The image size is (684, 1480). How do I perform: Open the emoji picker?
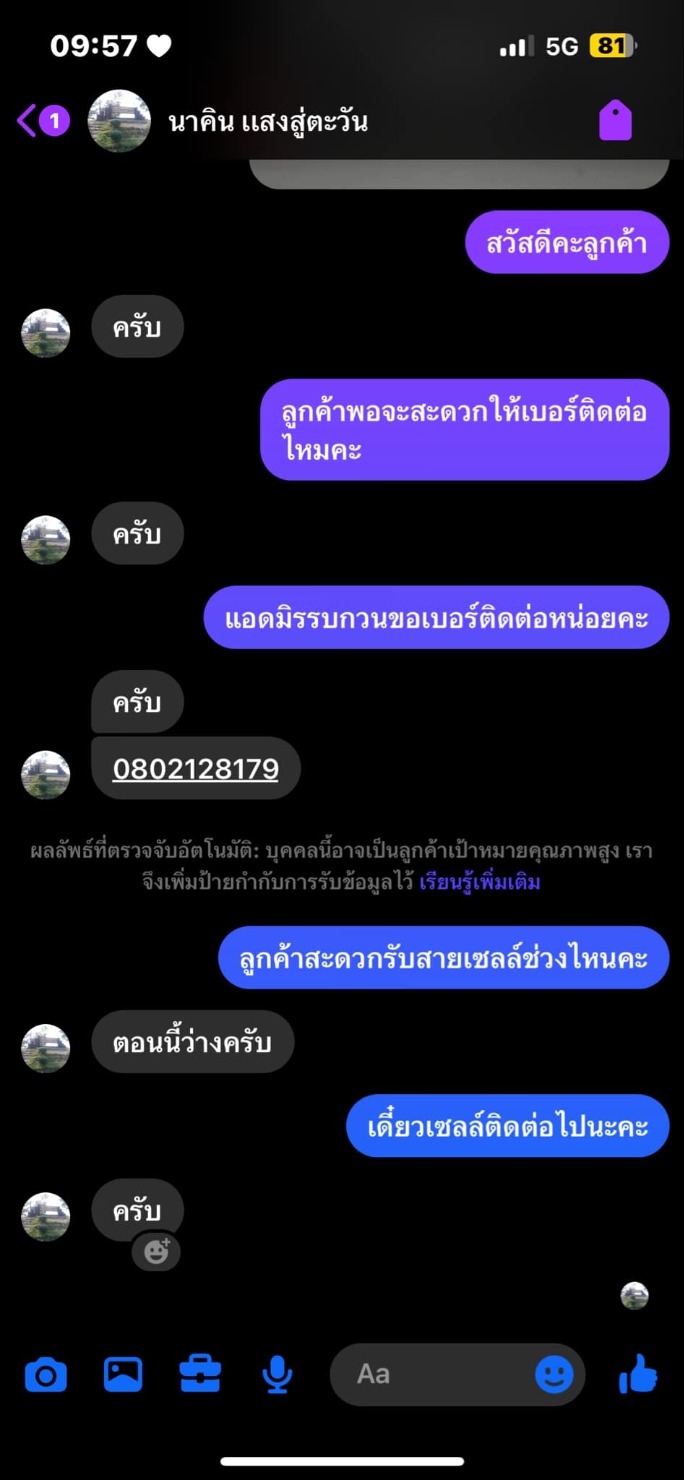point(554,1374)
